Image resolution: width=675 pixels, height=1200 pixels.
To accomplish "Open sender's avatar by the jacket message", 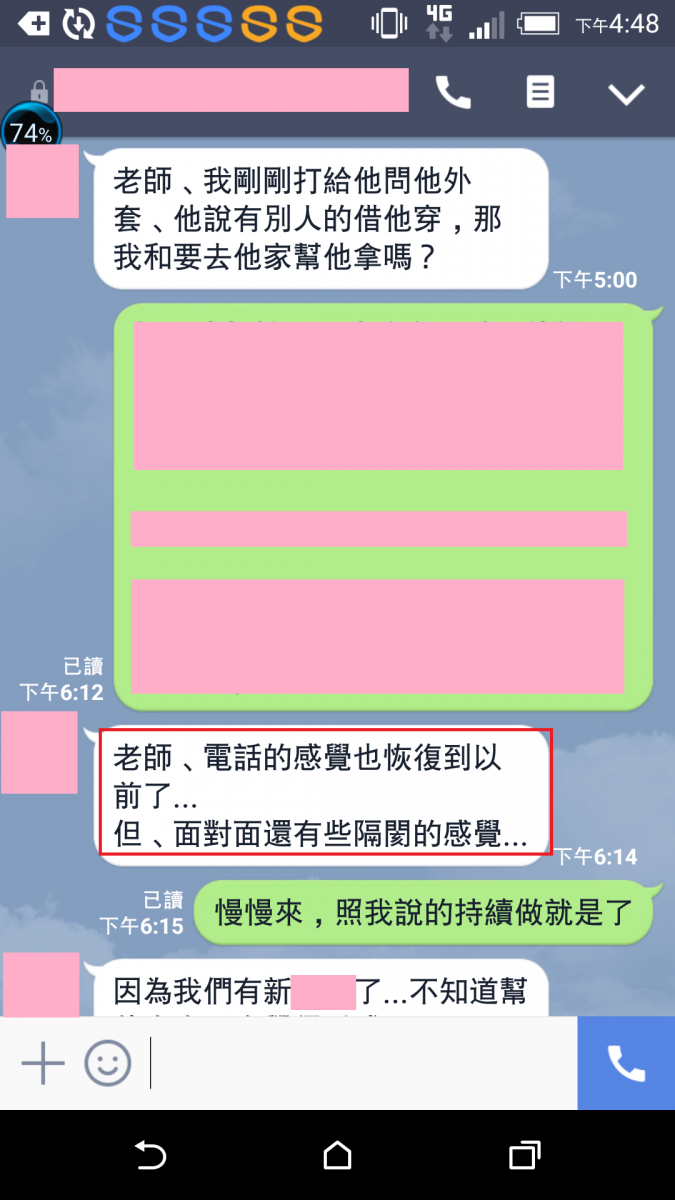I will (42, 181).
